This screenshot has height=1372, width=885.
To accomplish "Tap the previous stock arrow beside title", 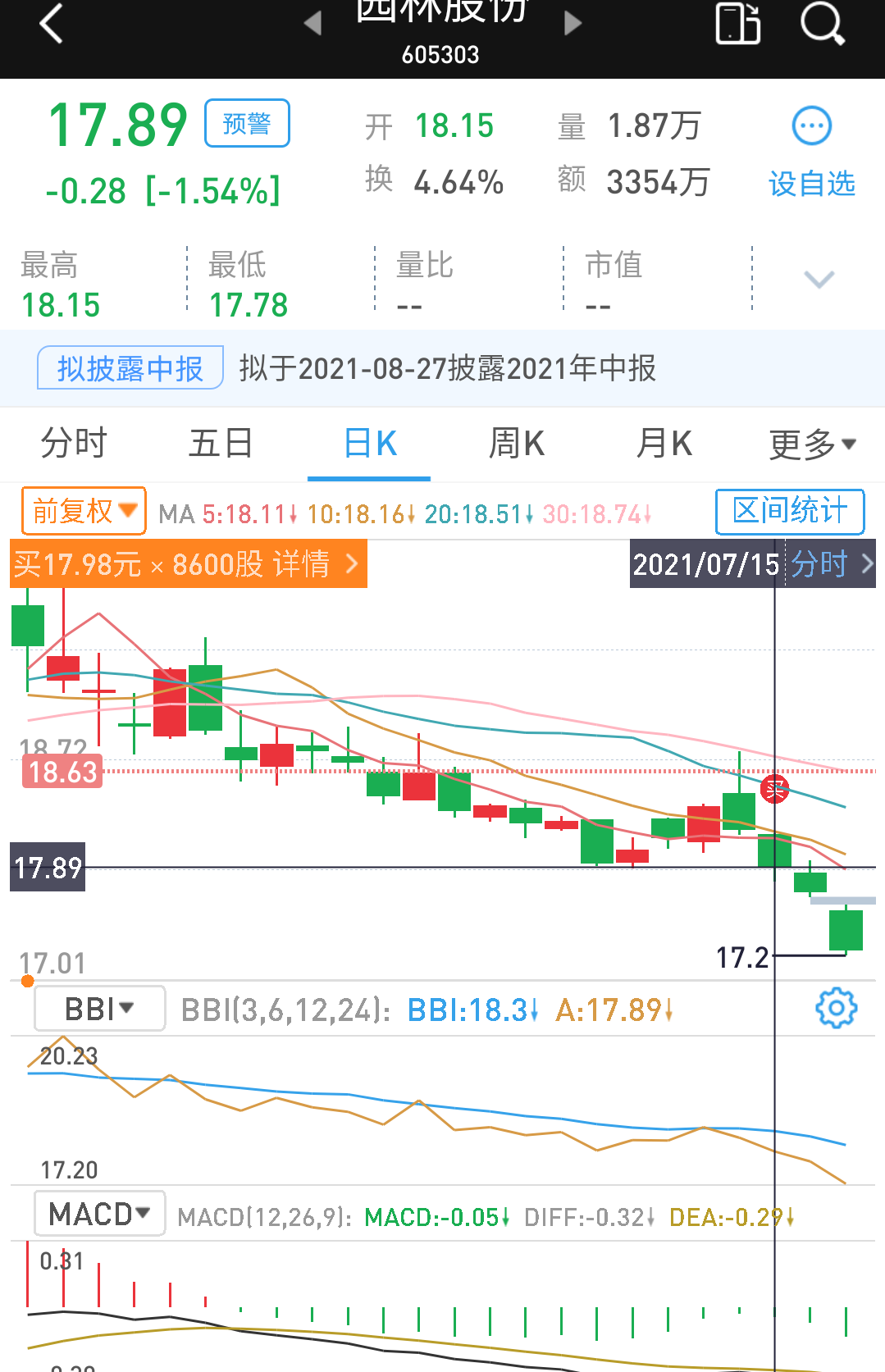I will (x=312, y=25).
